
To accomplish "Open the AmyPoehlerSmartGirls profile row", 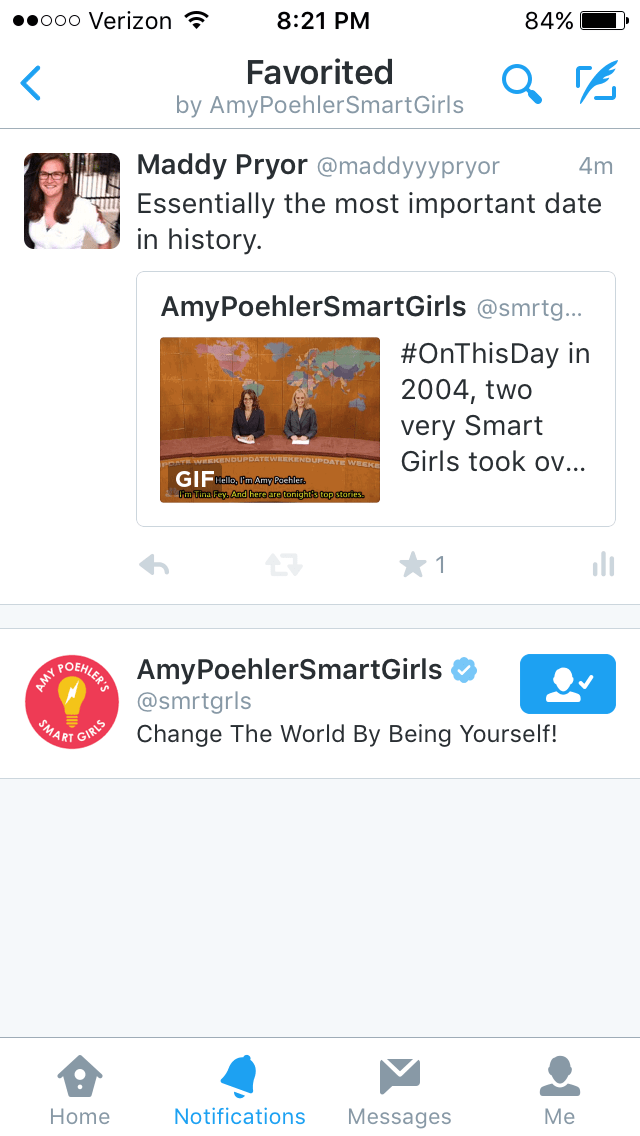I will pos(300,703).
